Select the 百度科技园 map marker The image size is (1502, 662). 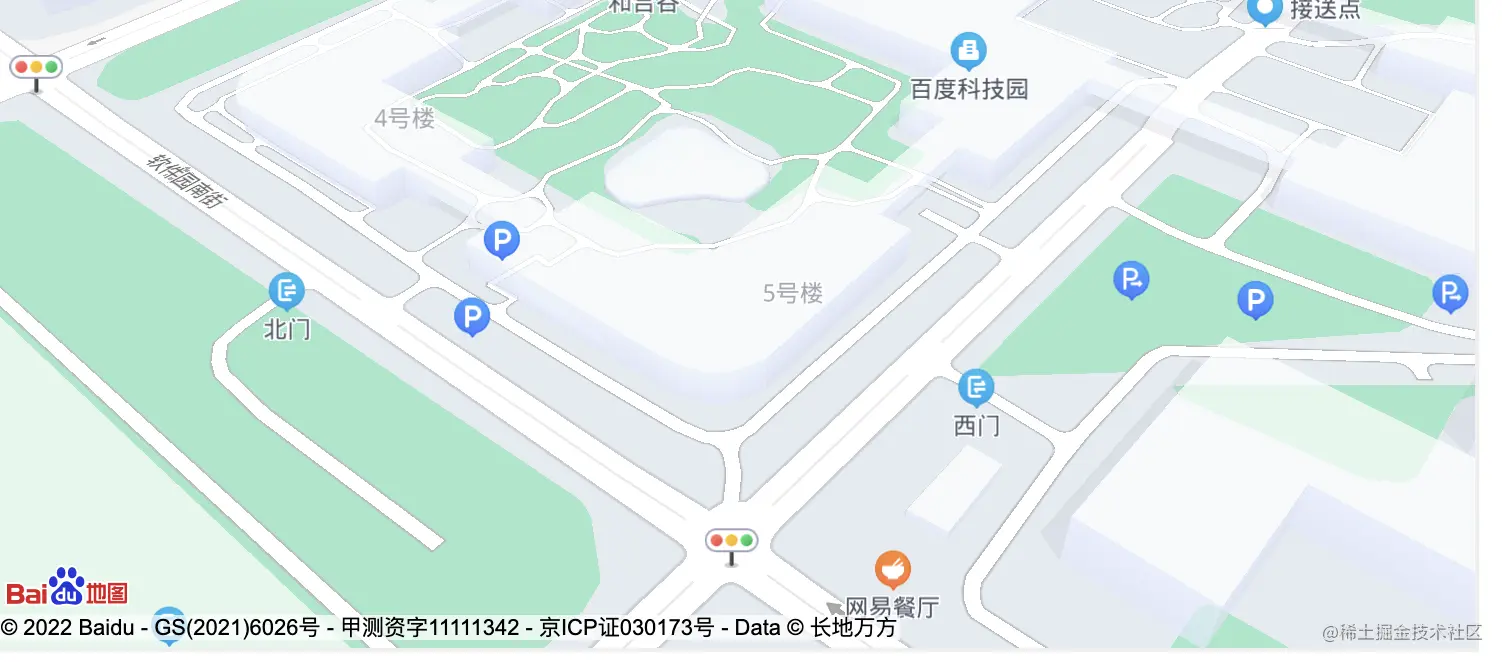pyautogui.click(x=967, y=50)
